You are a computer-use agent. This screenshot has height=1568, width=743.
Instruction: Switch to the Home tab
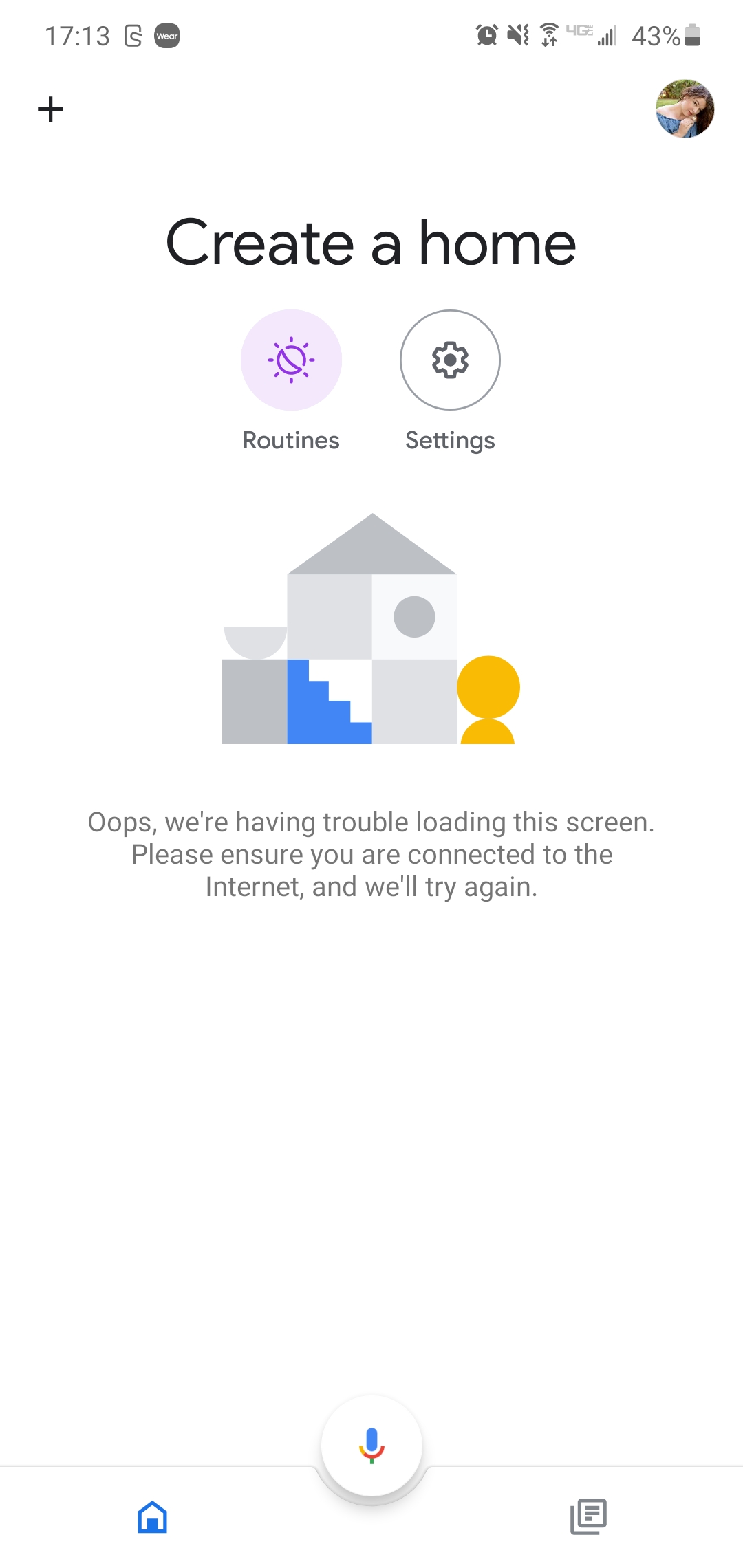[x=153, y=1516]
